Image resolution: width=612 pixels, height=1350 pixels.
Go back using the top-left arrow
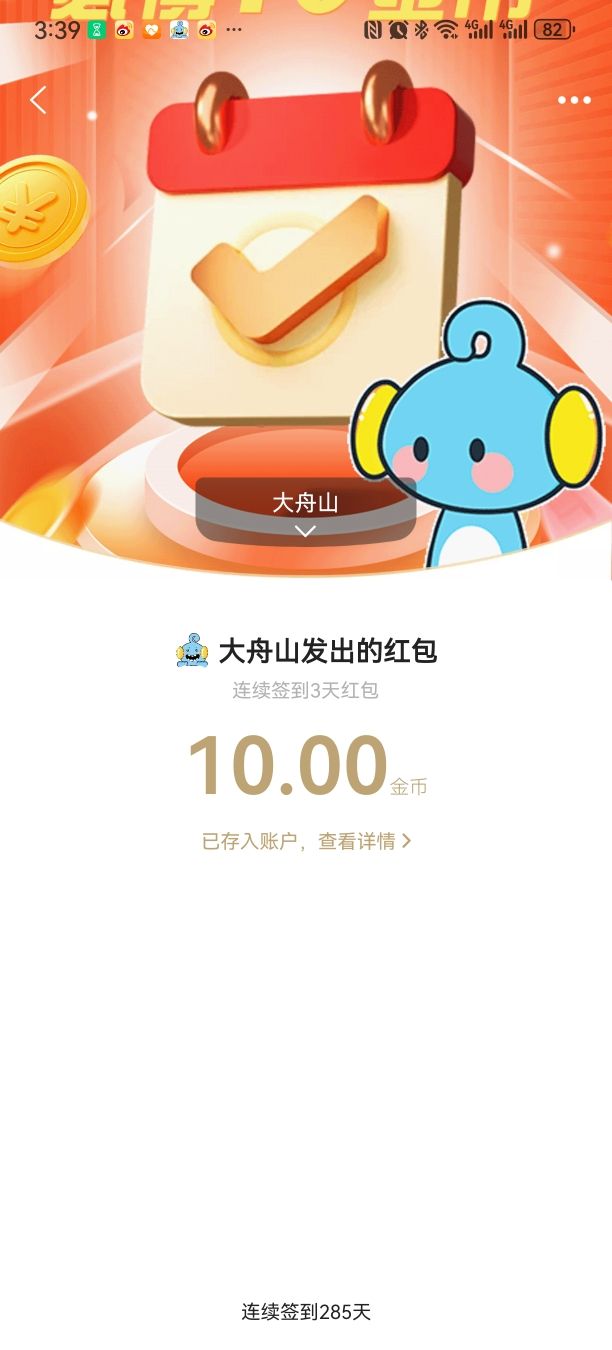[x=38, y=100]
